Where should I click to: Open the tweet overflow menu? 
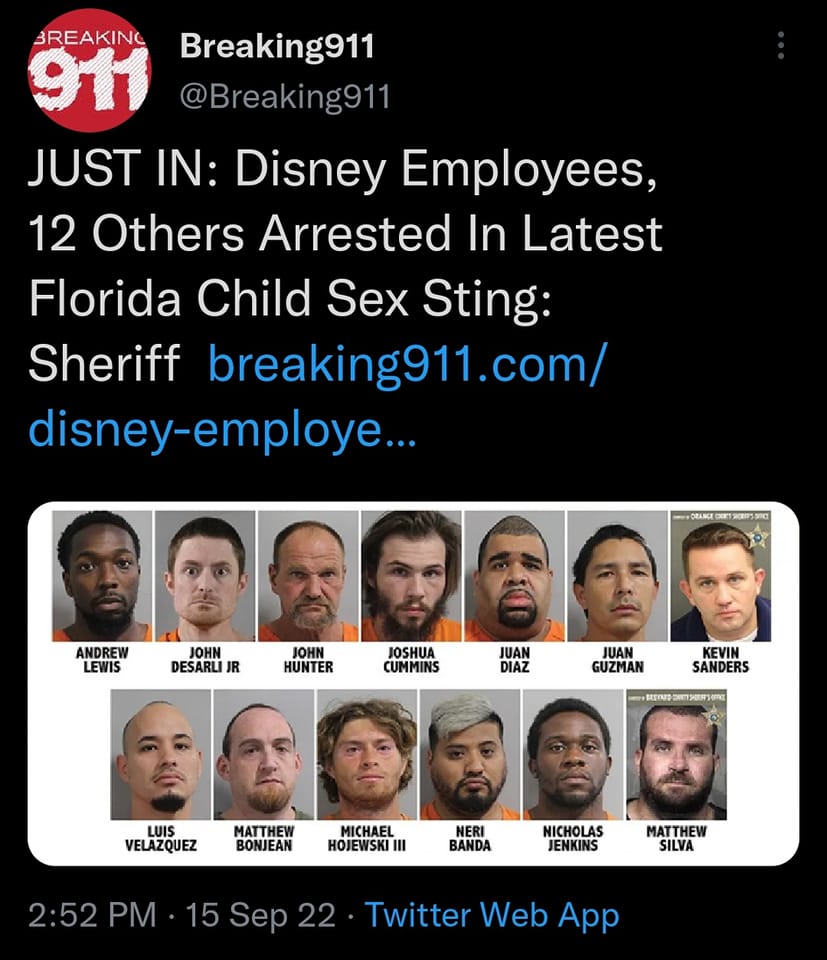pos(783,44)
